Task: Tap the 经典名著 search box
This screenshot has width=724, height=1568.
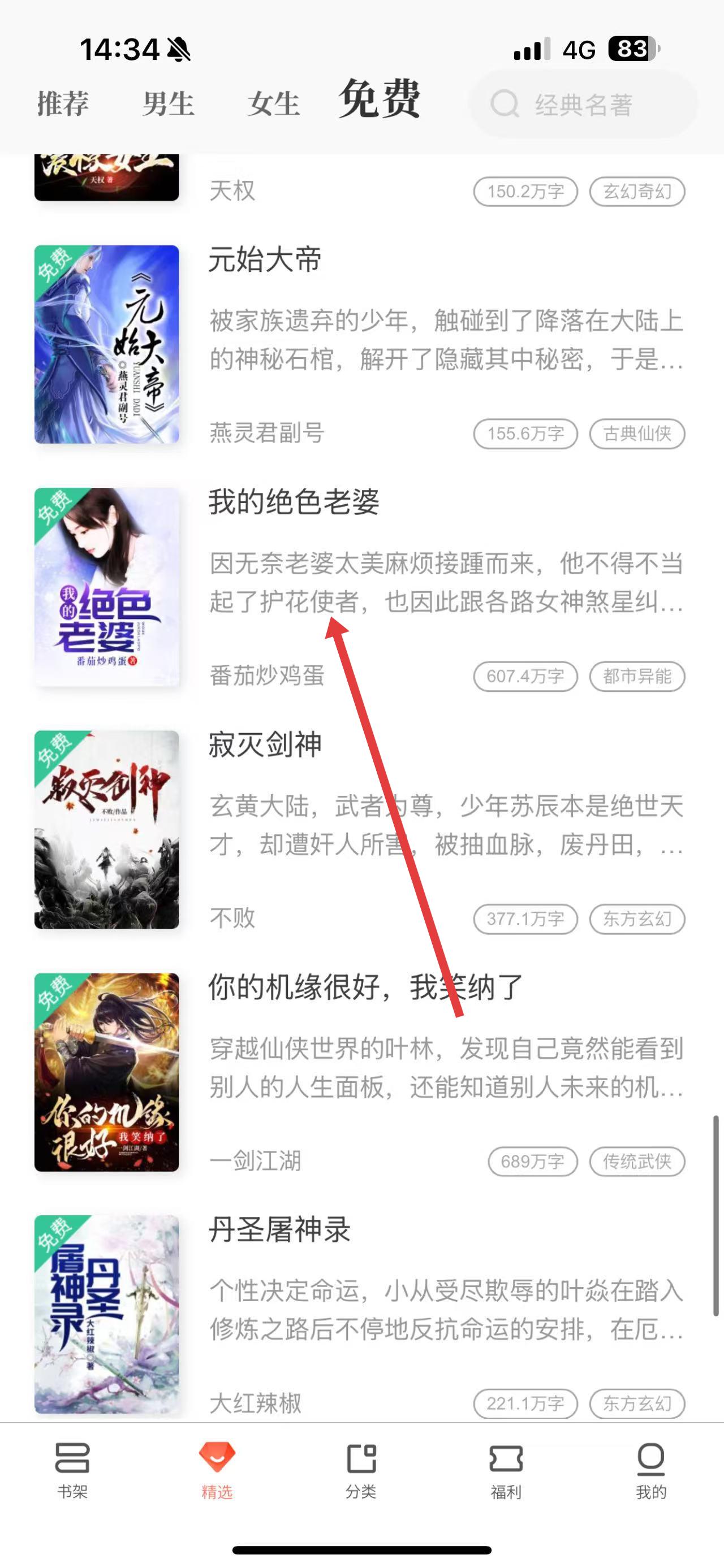Action: pos(583,105)
